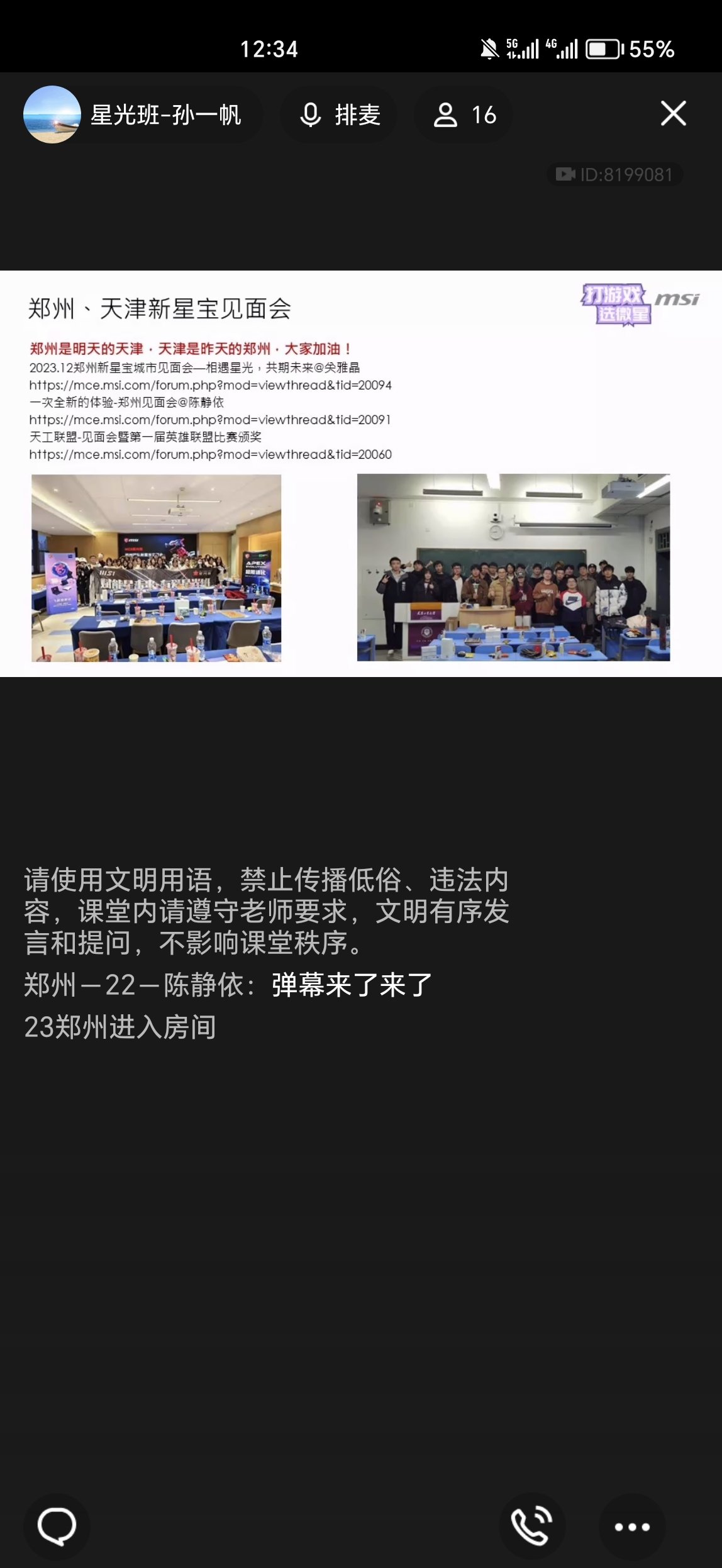This screenshot has height=1568, width=722.
Task: Open the chat comment bubble
Action: pyautogui.click(x=57, y=1526)
